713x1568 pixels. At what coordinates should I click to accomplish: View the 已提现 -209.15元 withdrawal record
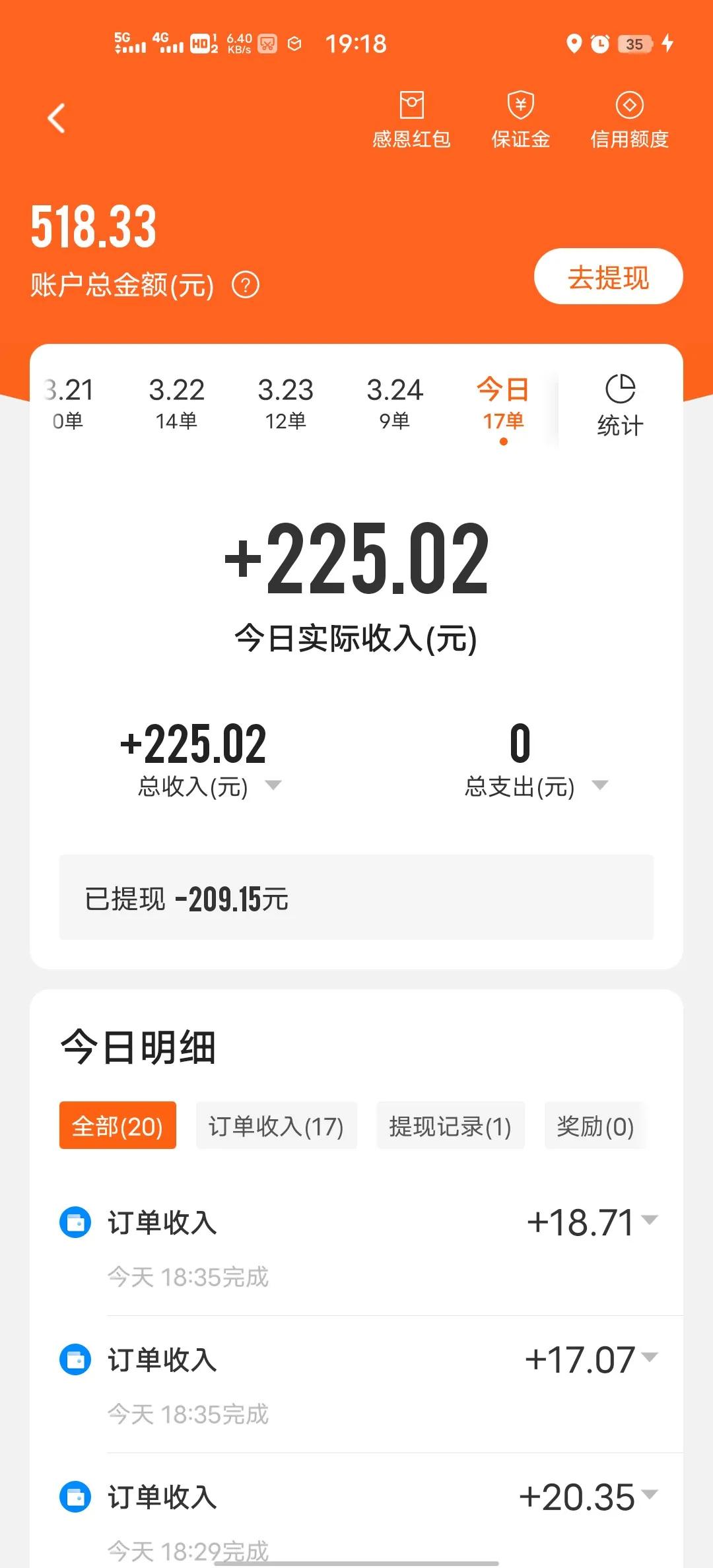pos(356,898)
